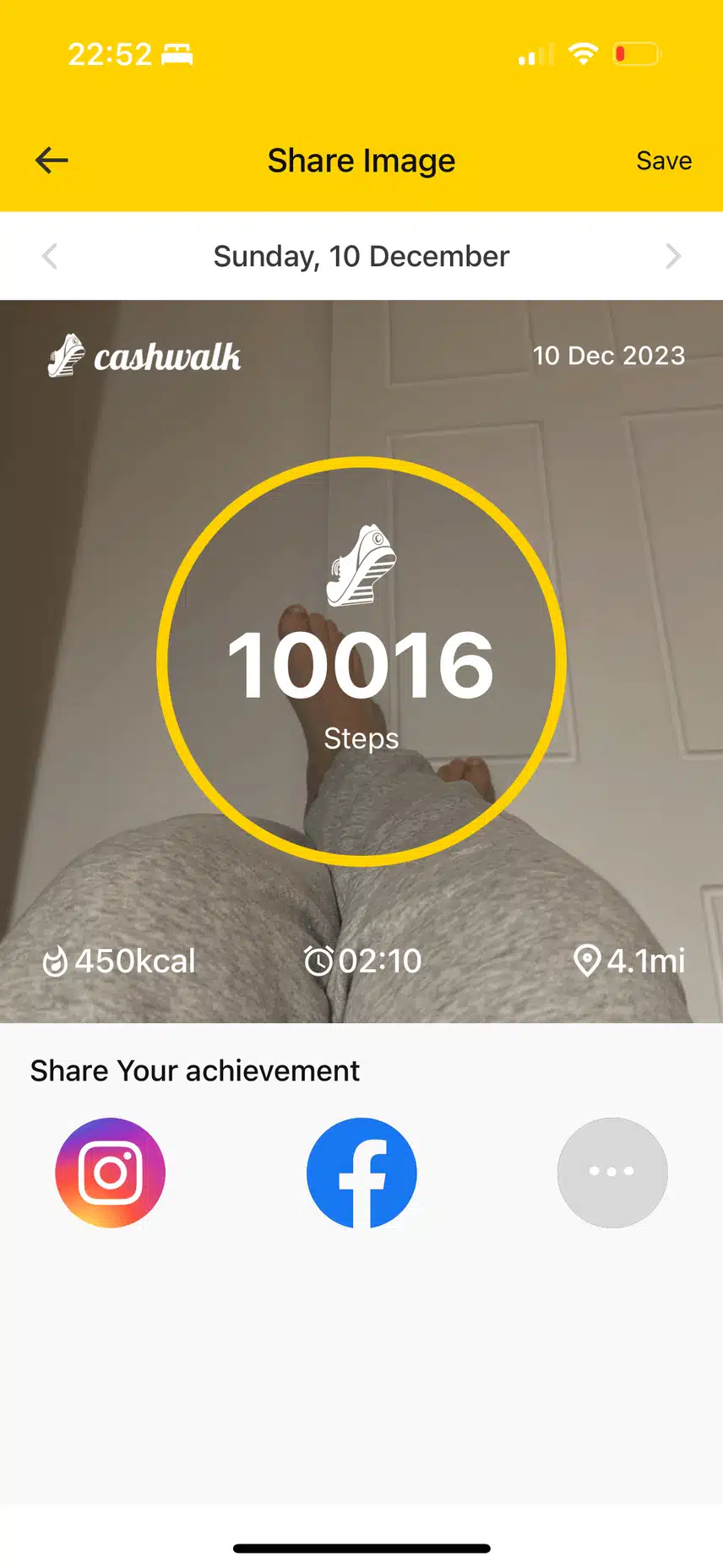723x1568 pixels.
Task: Go to the next day
Action: pos(673,256)
